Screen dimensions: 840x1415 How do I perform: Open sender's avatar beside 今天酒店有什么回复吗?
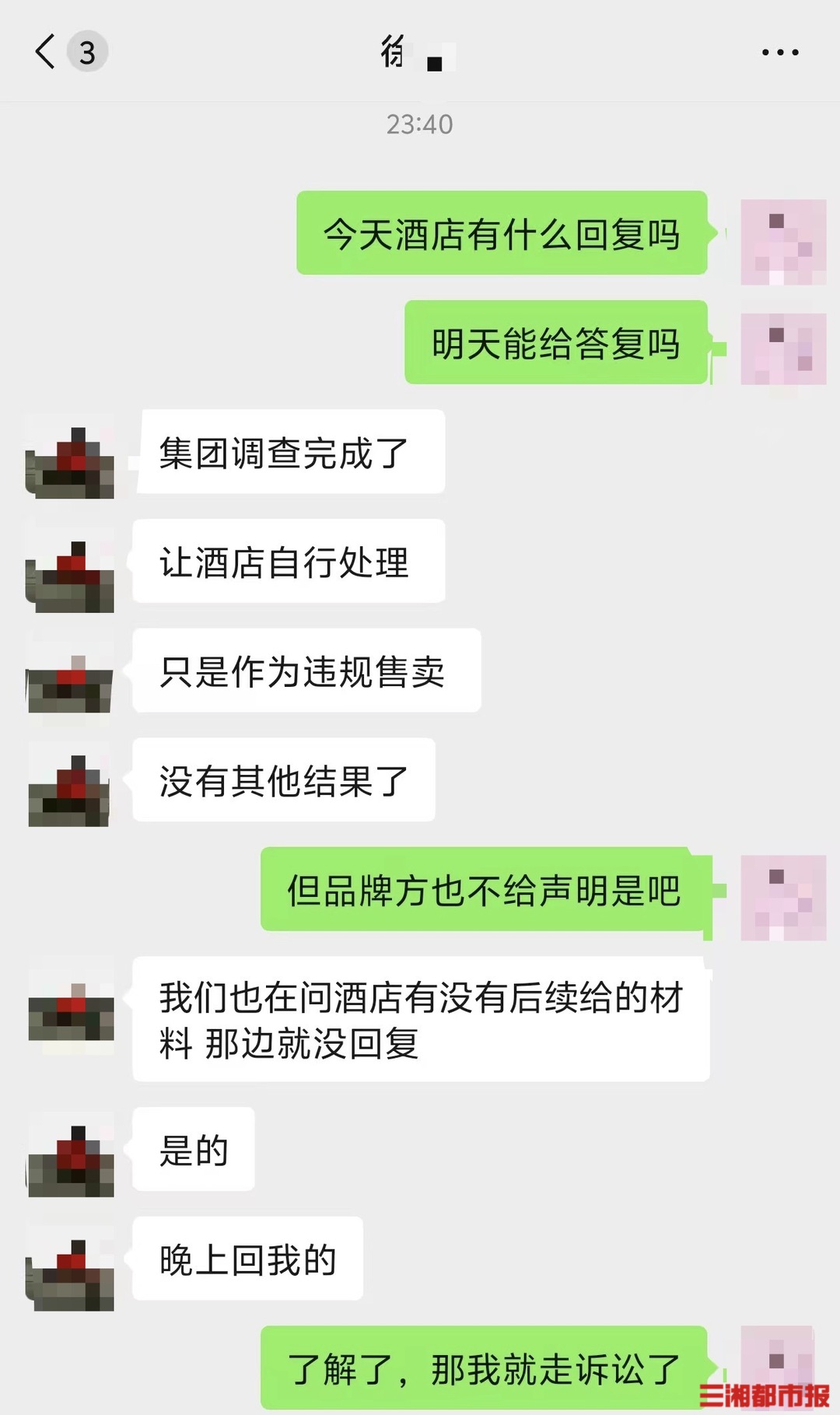(782, 241)
